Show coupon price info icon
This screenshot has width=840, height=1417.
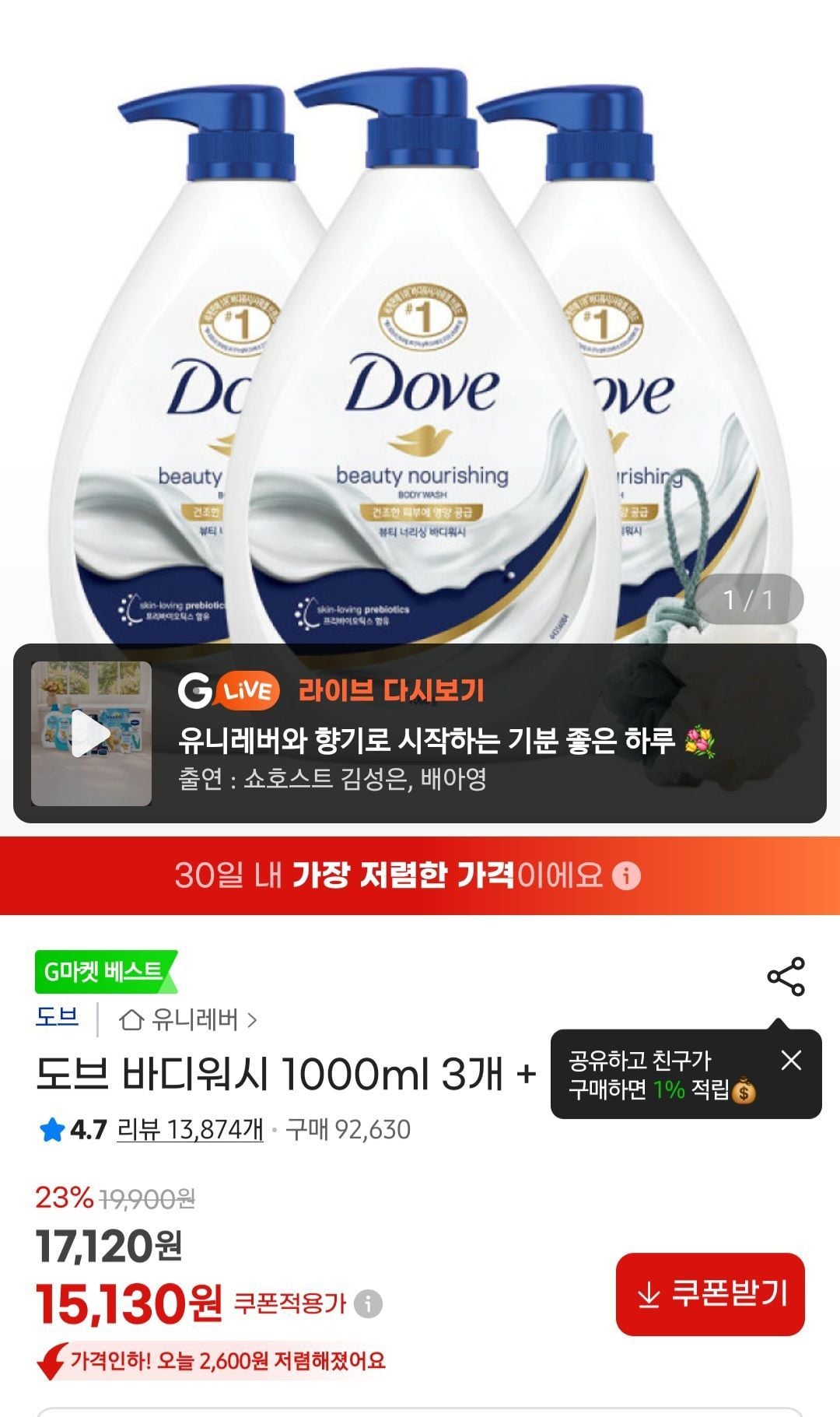click(368, 1303)
